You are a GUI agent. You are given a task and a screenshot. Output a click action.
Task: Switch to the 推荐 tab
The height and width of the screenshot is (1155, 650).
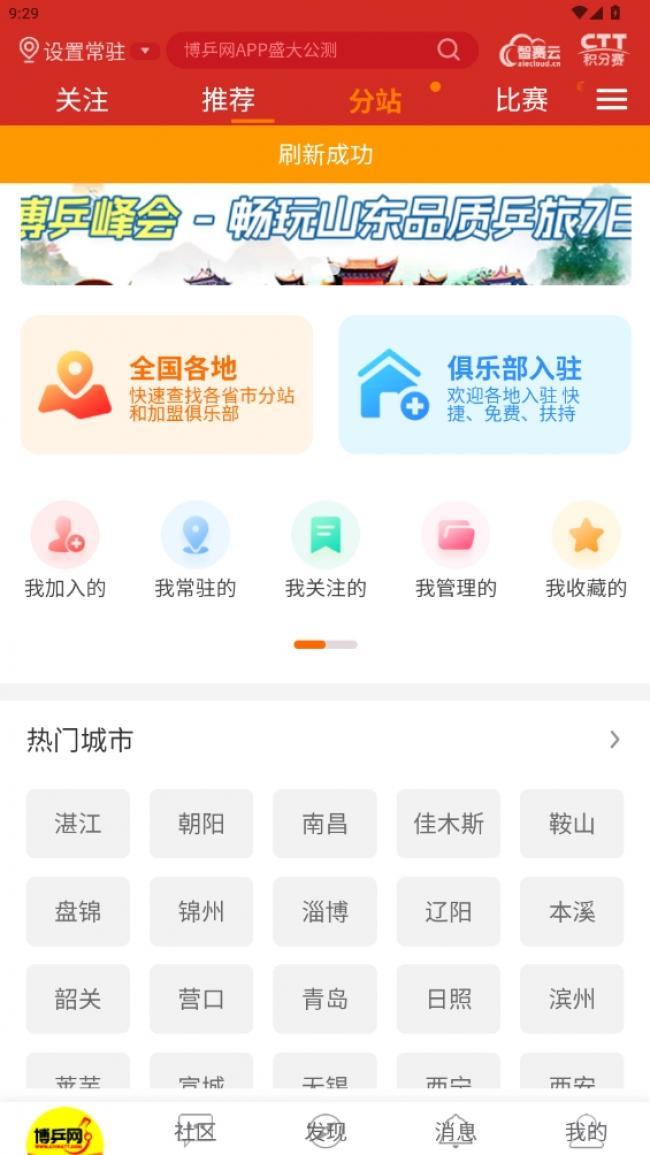229,100
